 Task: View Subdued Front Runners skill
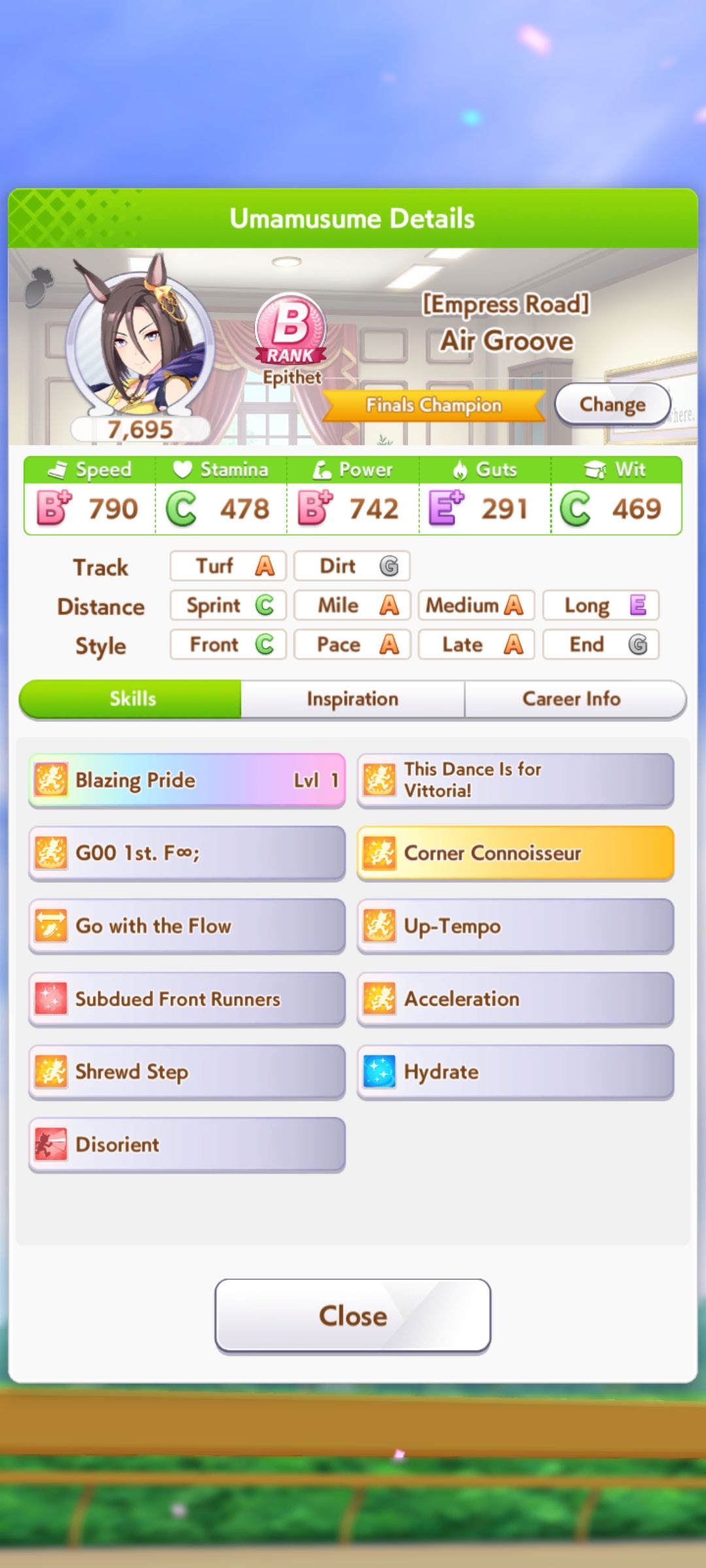(x=187, y=999)
